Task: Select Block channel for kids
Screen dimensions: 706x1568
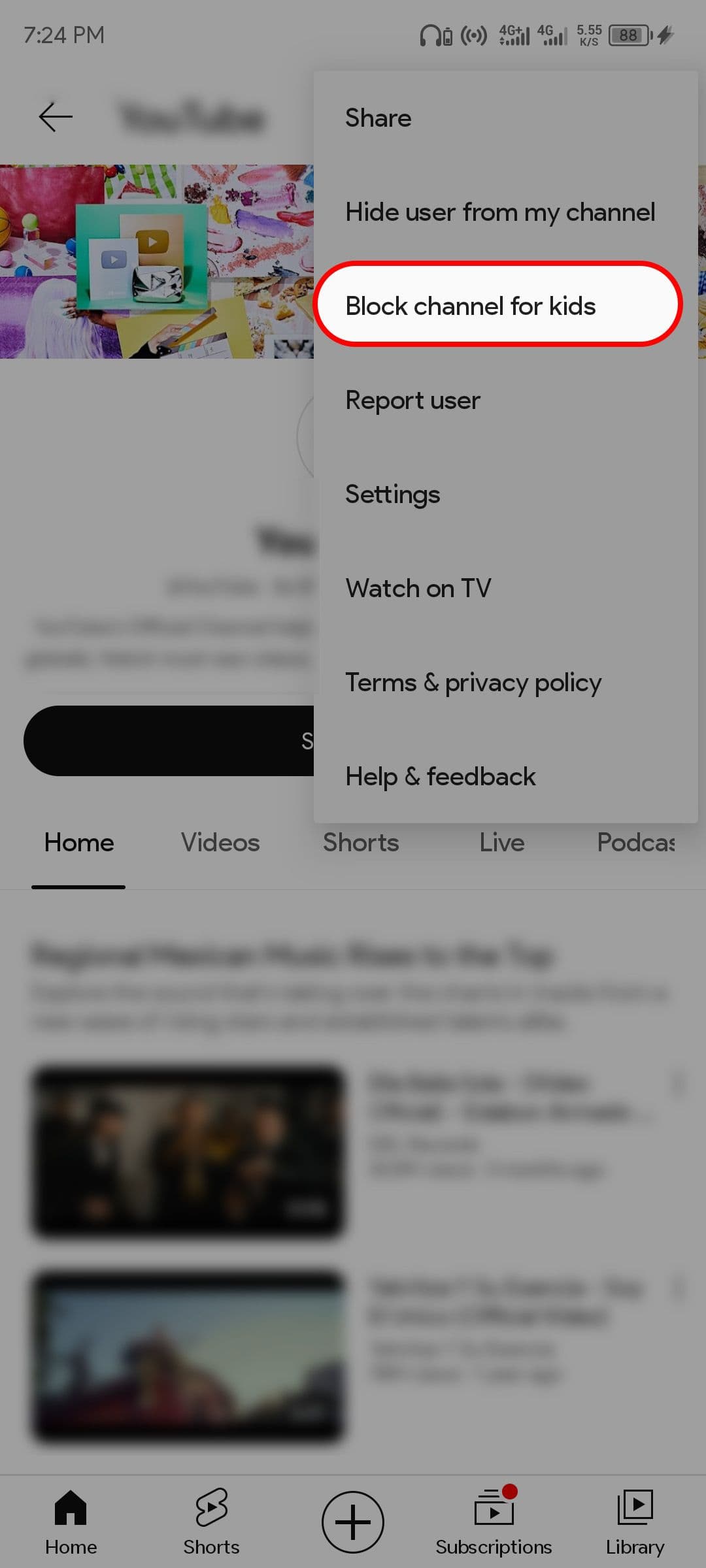Action: [x=471, y=305]
